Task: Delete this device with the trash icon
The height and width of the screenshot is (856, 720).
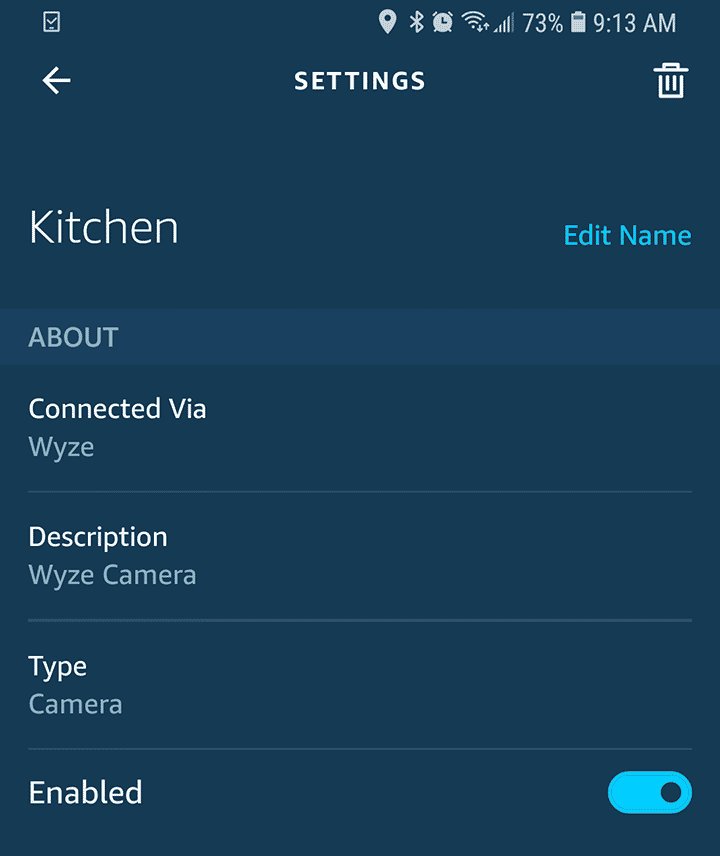Action: [x=670, y=81]
